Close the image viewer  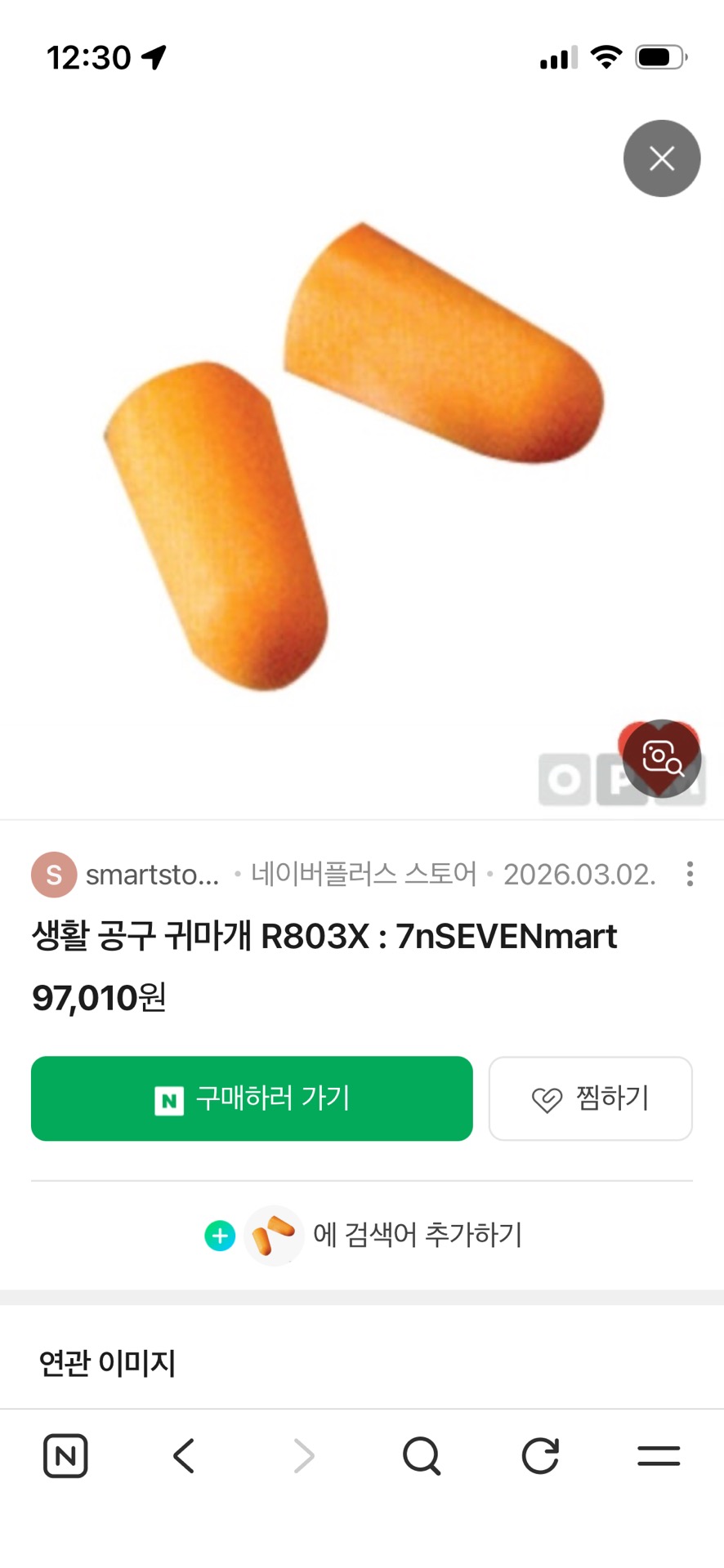pyautogui.click(x=661, y=158)
